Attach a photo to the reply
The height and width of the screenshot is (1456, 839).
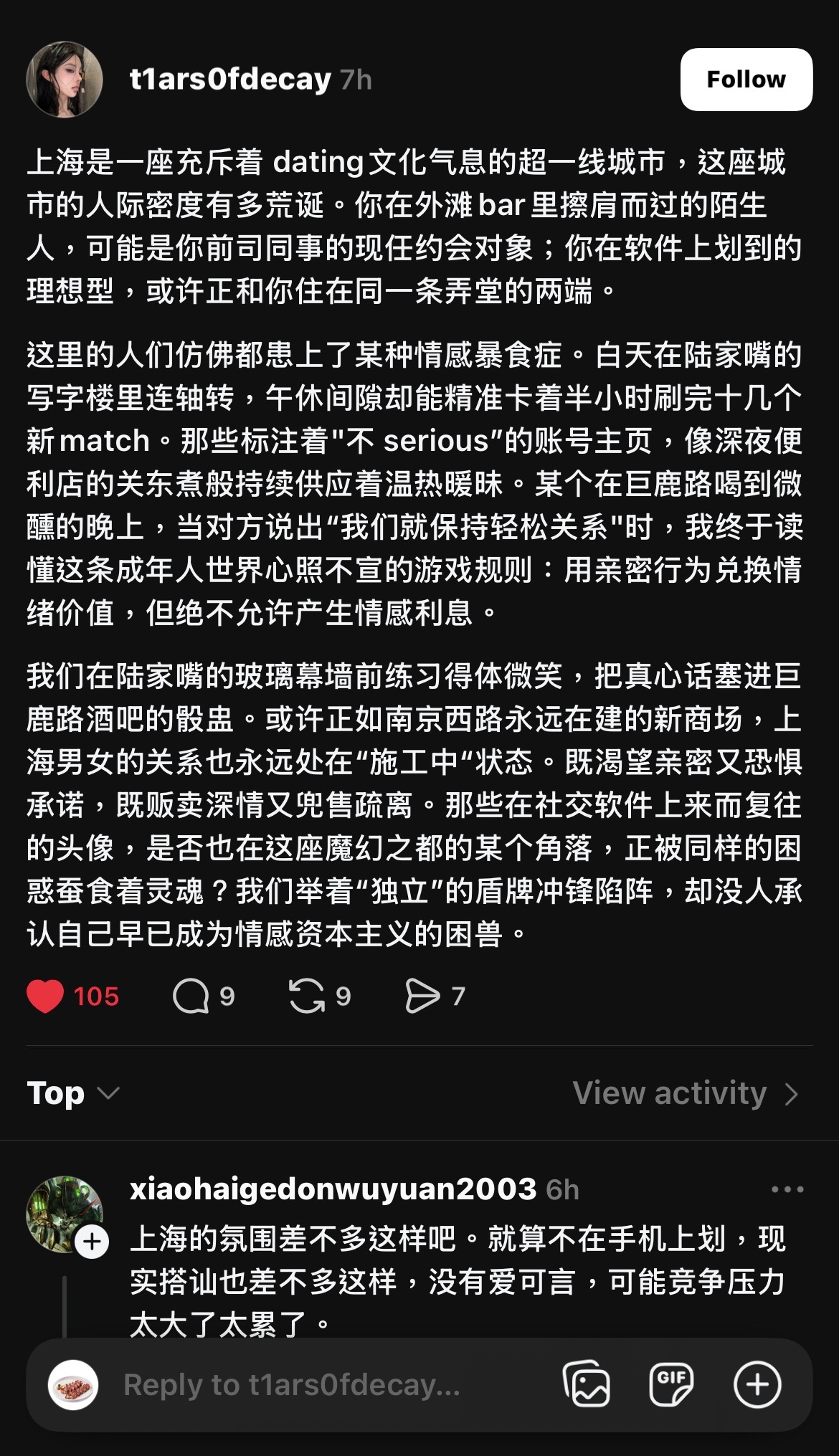click(587, 1384)
